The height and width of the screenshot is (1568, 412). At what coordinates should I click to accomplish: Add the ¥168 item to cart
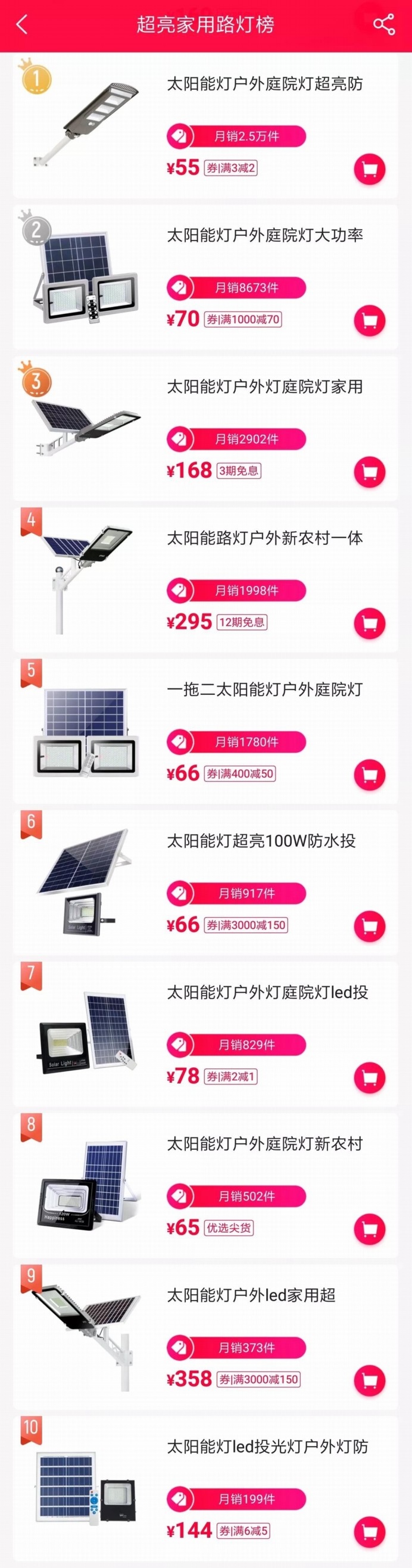[369, 472]
